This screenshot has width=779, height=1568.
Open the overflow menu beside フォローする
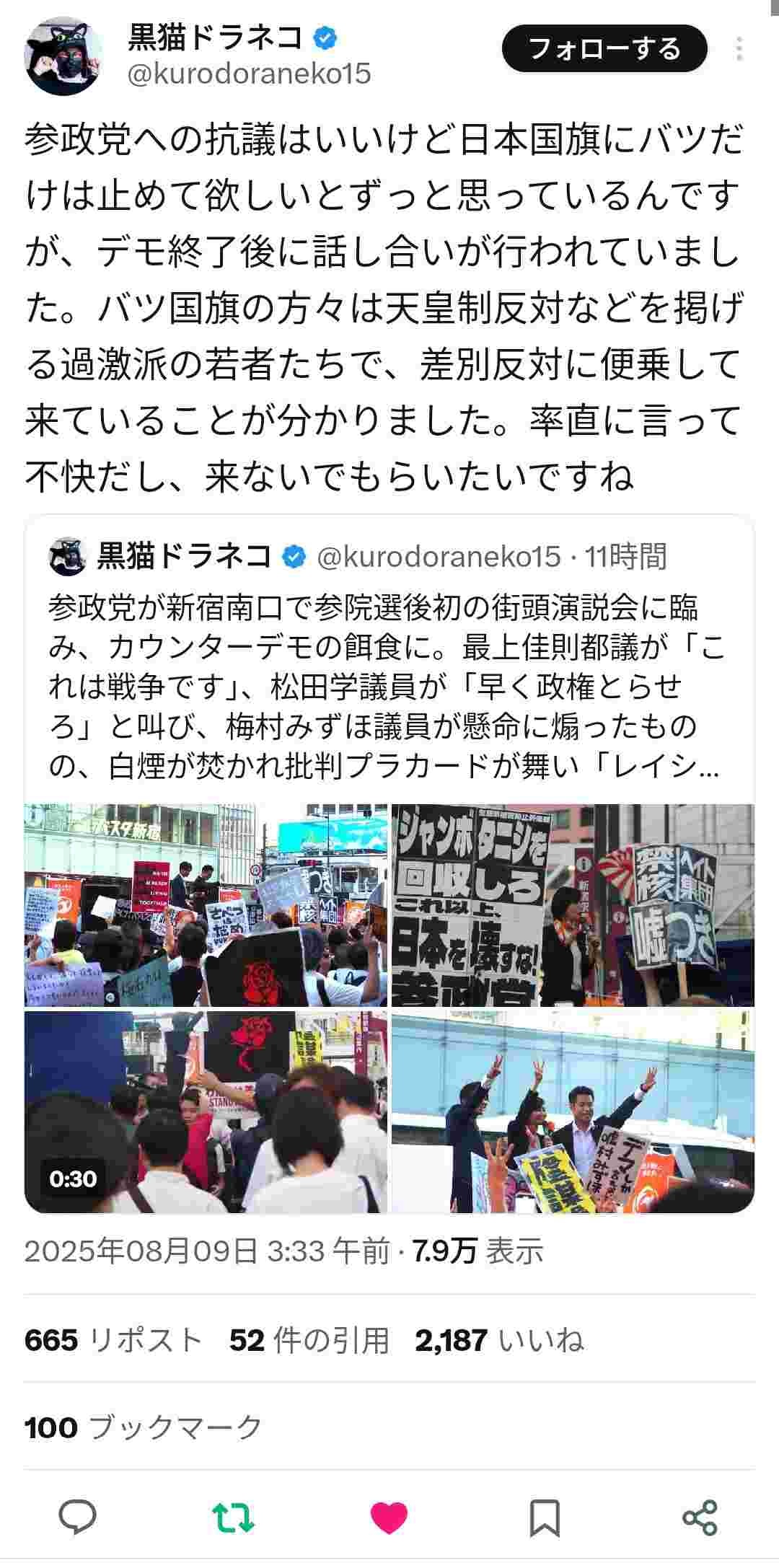(739, 49)
